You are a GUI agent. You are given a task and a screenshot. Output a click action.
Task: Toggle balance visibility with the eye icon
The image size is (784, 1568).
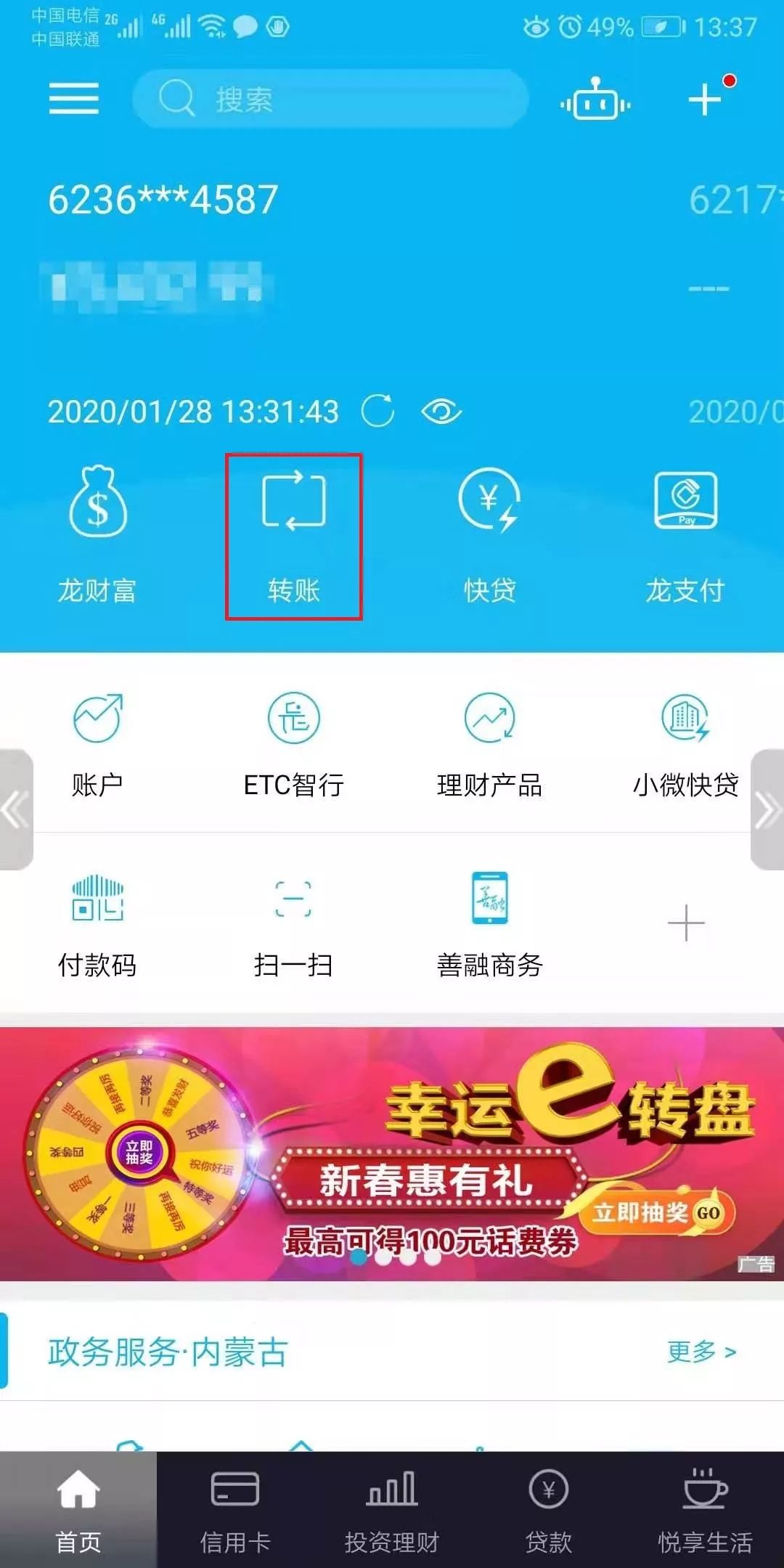(x=441, y=412)
